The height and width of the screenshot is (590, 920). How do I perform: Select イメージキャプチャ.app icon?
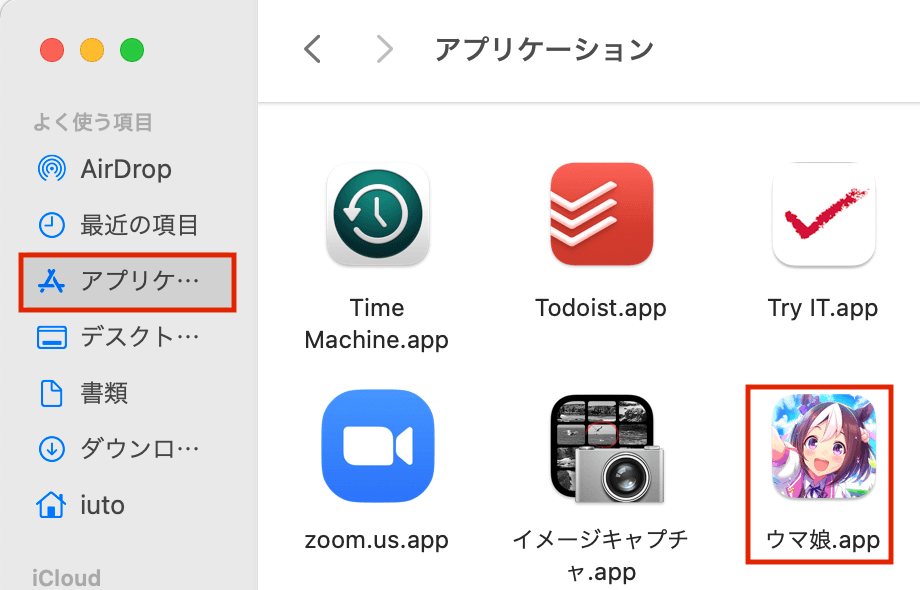click(x=601, y=445)
